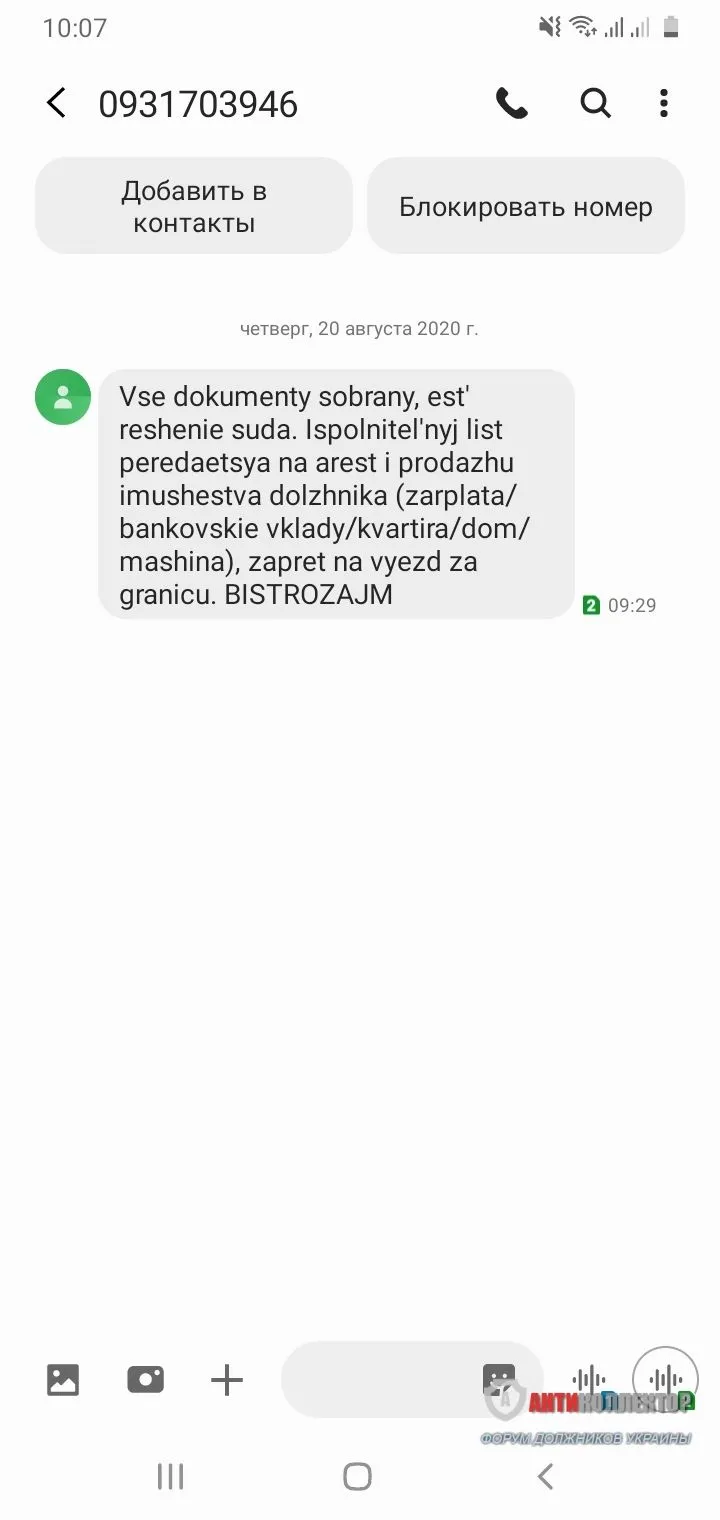720x1520 pixels.
Task: Go to the home screen
Action: click(x=358, y=1476)
